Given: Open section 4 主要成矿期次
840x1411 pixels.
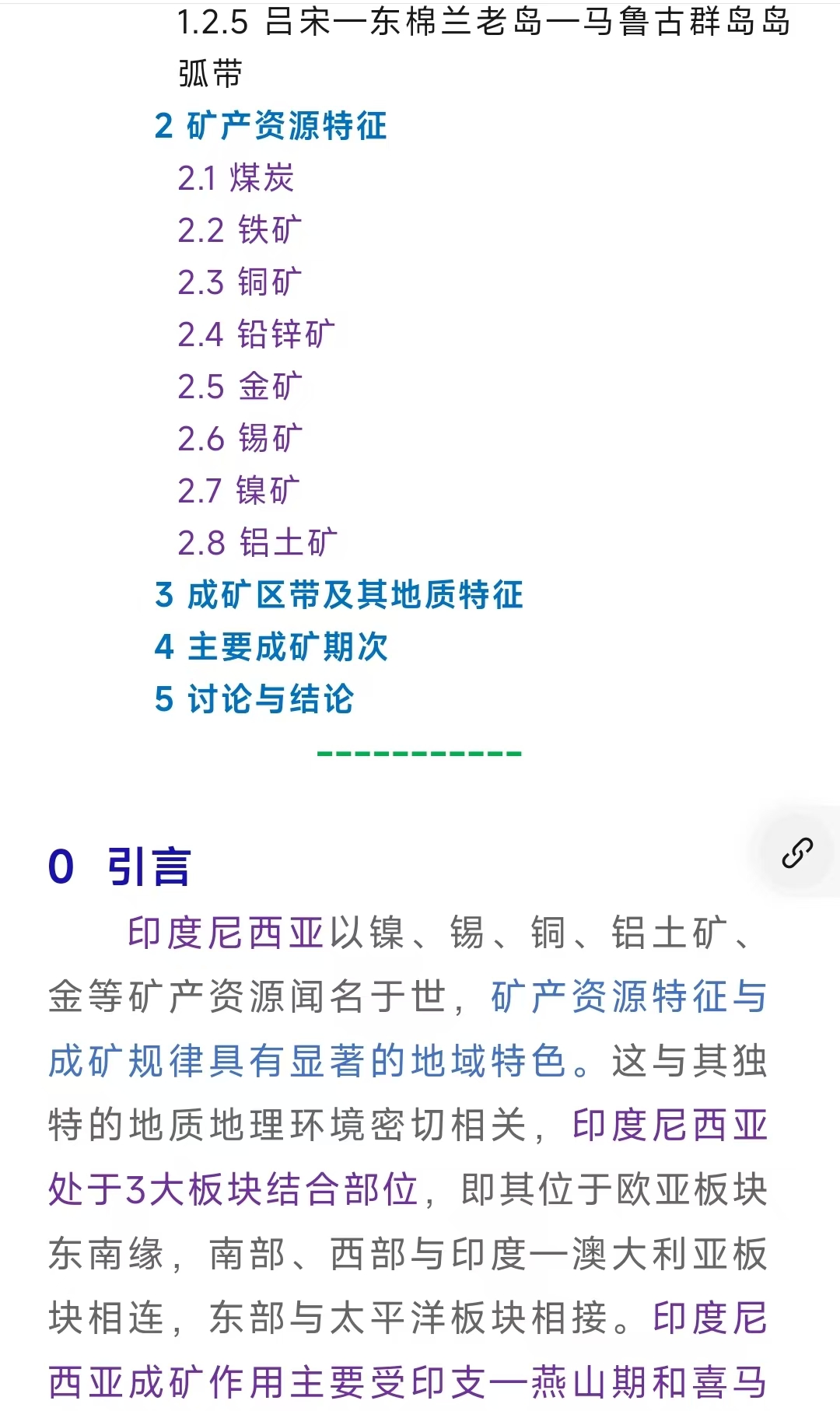Looking at the screenshot, I should (271, 647).
